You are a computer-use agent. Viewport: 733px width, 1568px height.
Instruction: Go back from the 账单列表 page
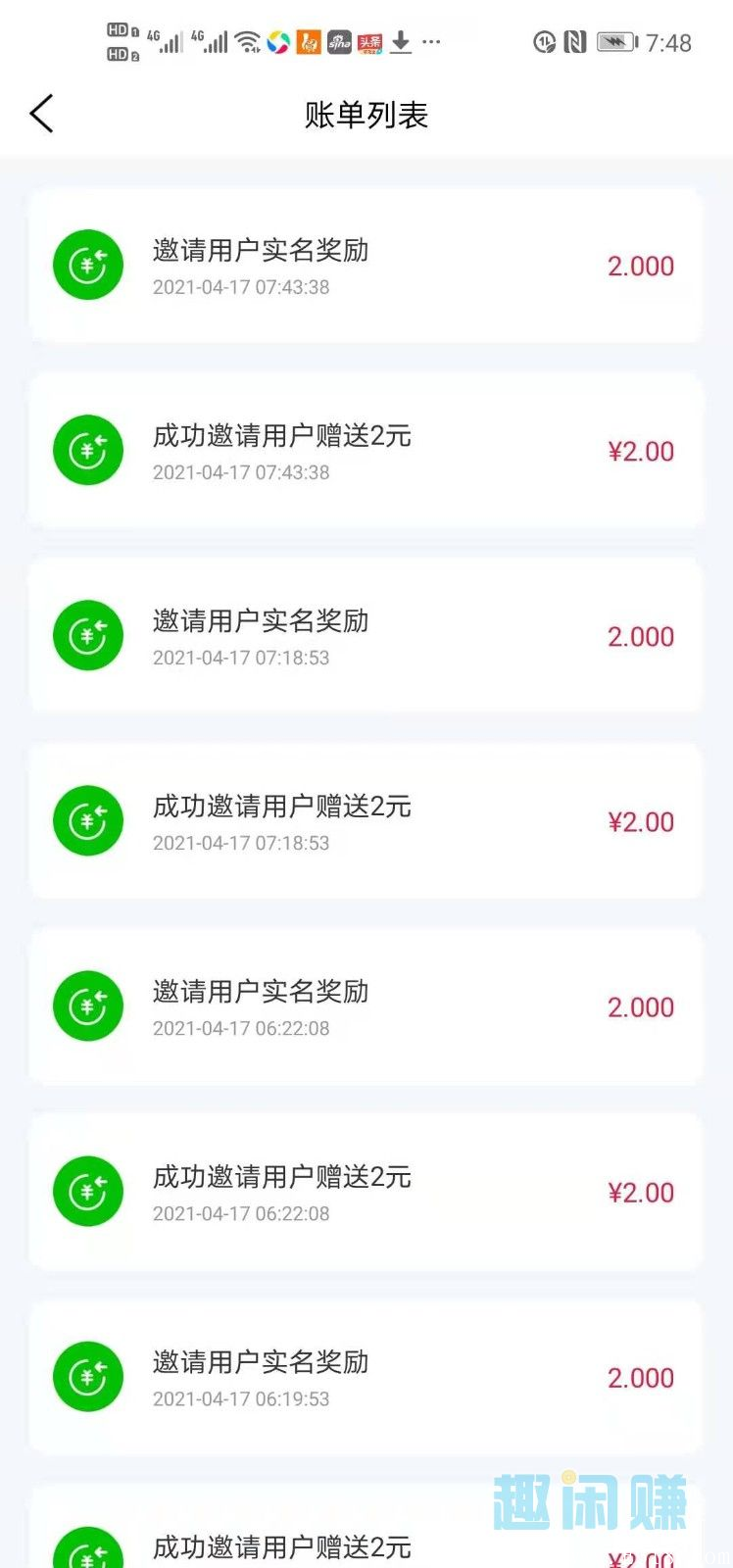pos(41,115)
